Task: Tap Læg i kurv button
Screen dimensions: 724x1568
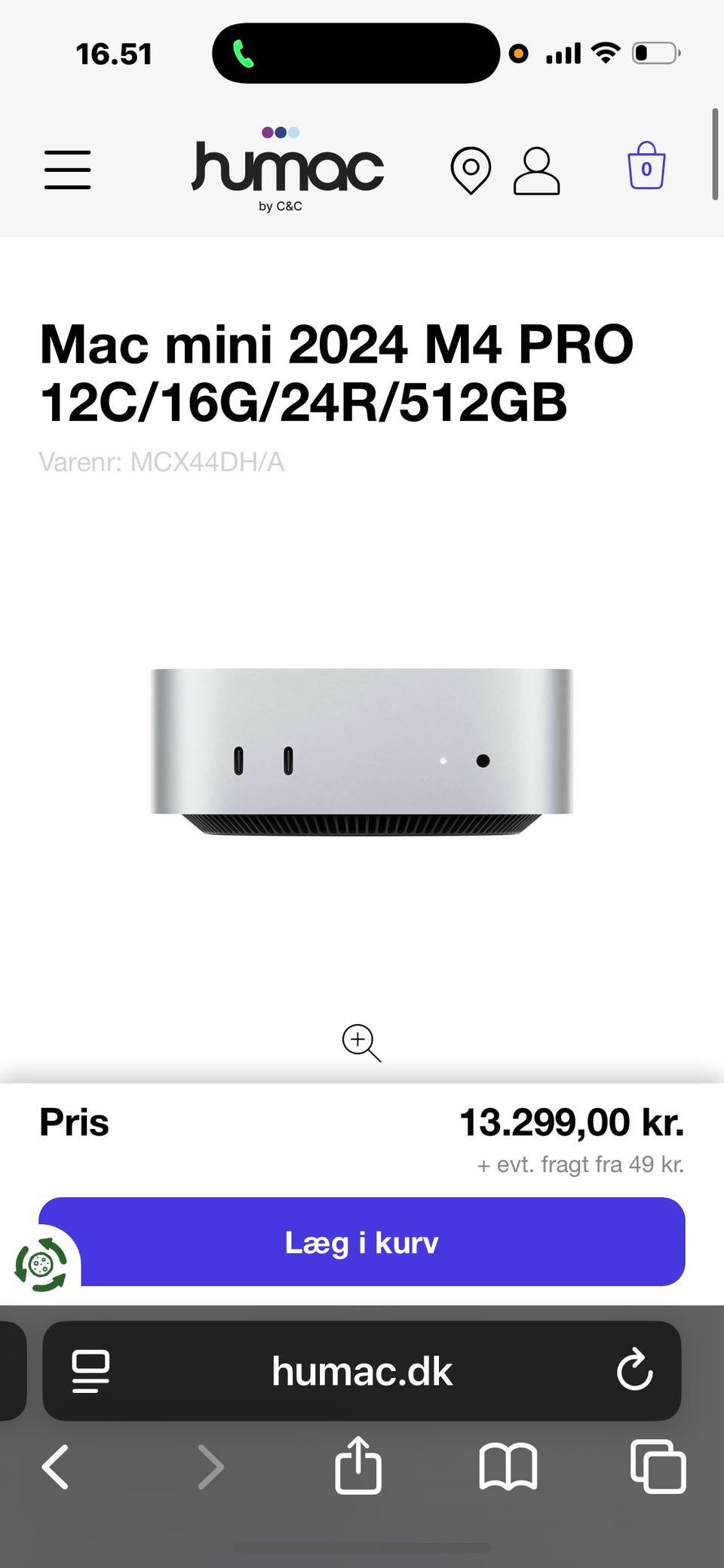Action: (362, 1242)
